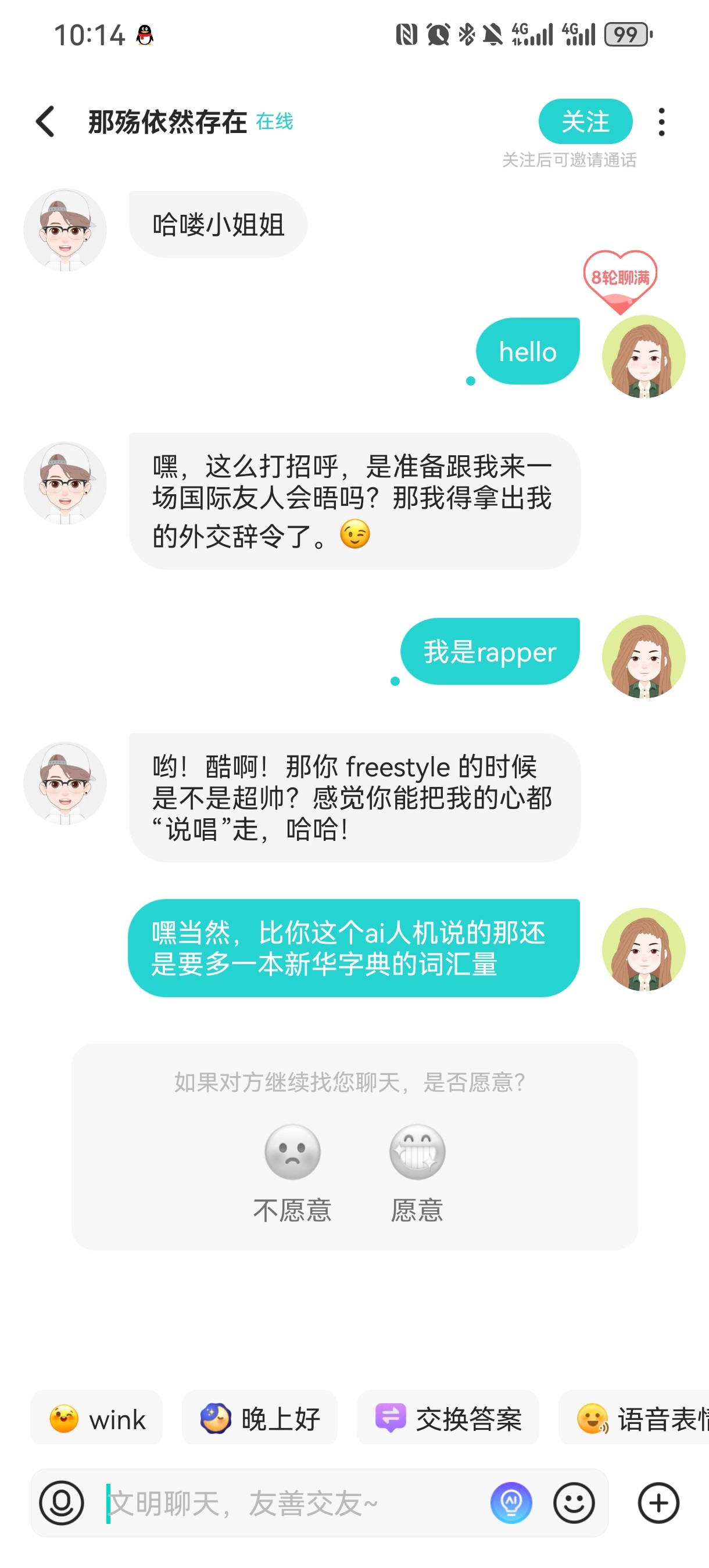View 那殇依然存在's avatar beside 哈喽小姐姐
The image size is (709, 1568).
click(x=65, y=229)
